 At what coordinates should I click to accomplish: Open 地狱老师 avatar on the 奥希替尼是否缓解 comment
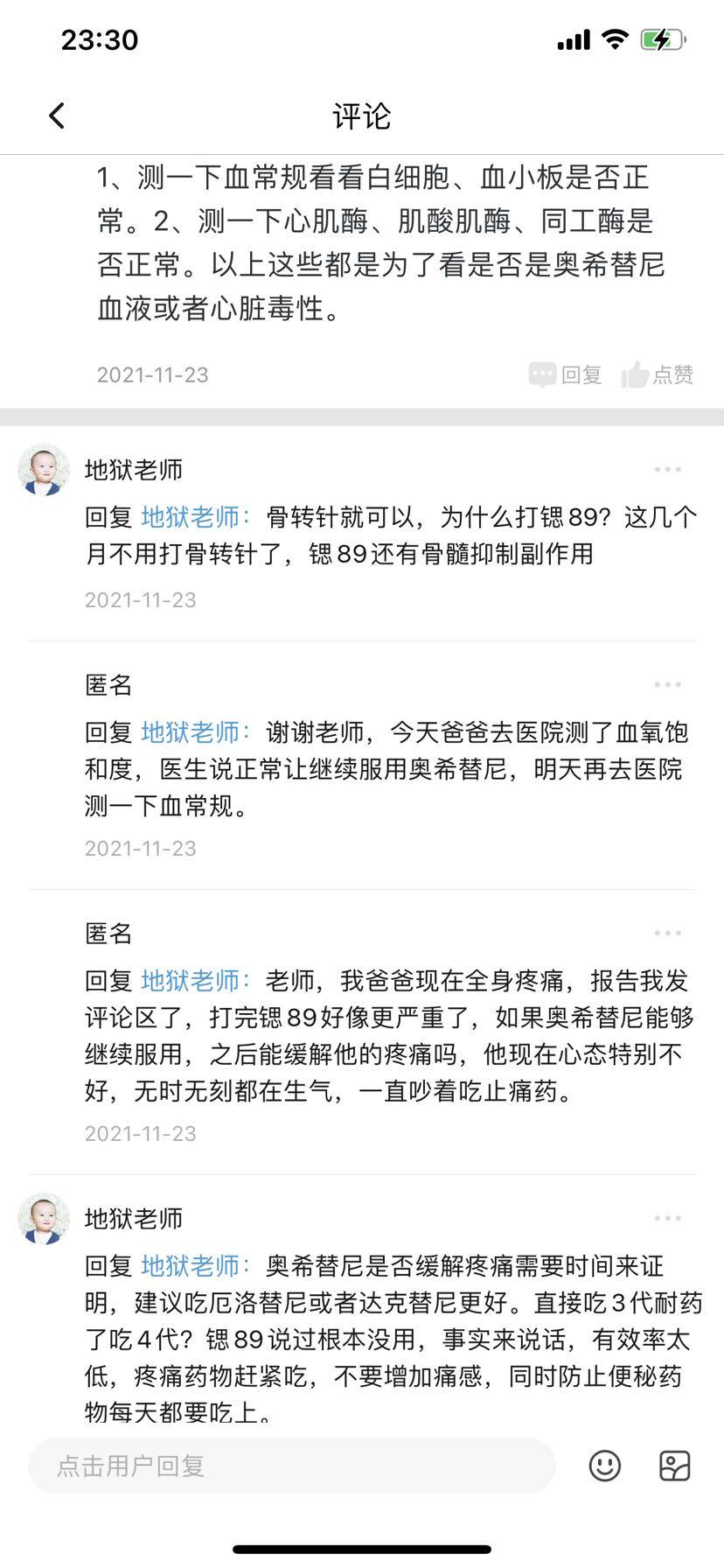44,1219
